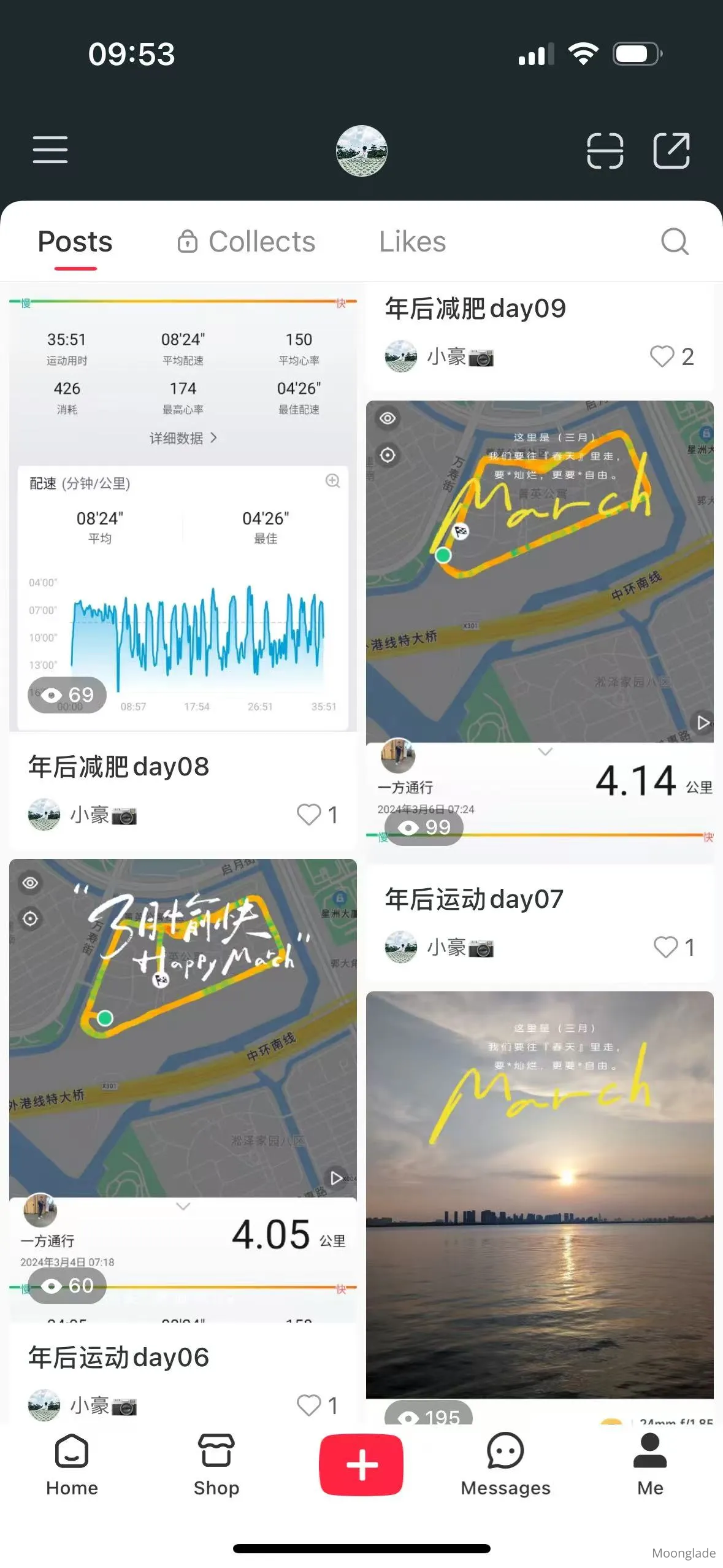723x1568 pixels.
Task: Search within posts
Action: tap(675, 241)
